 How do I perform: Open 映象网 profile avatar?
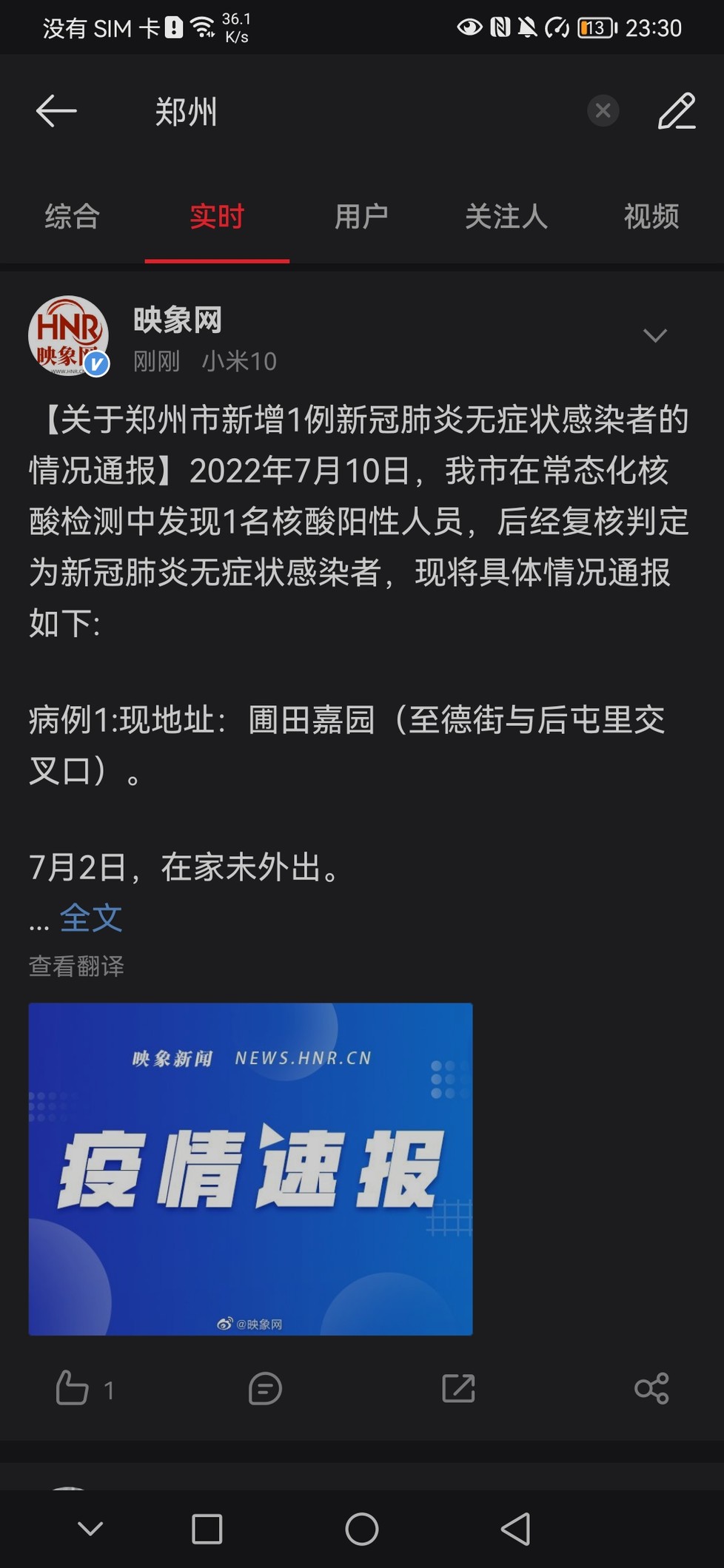pos(69,336)
